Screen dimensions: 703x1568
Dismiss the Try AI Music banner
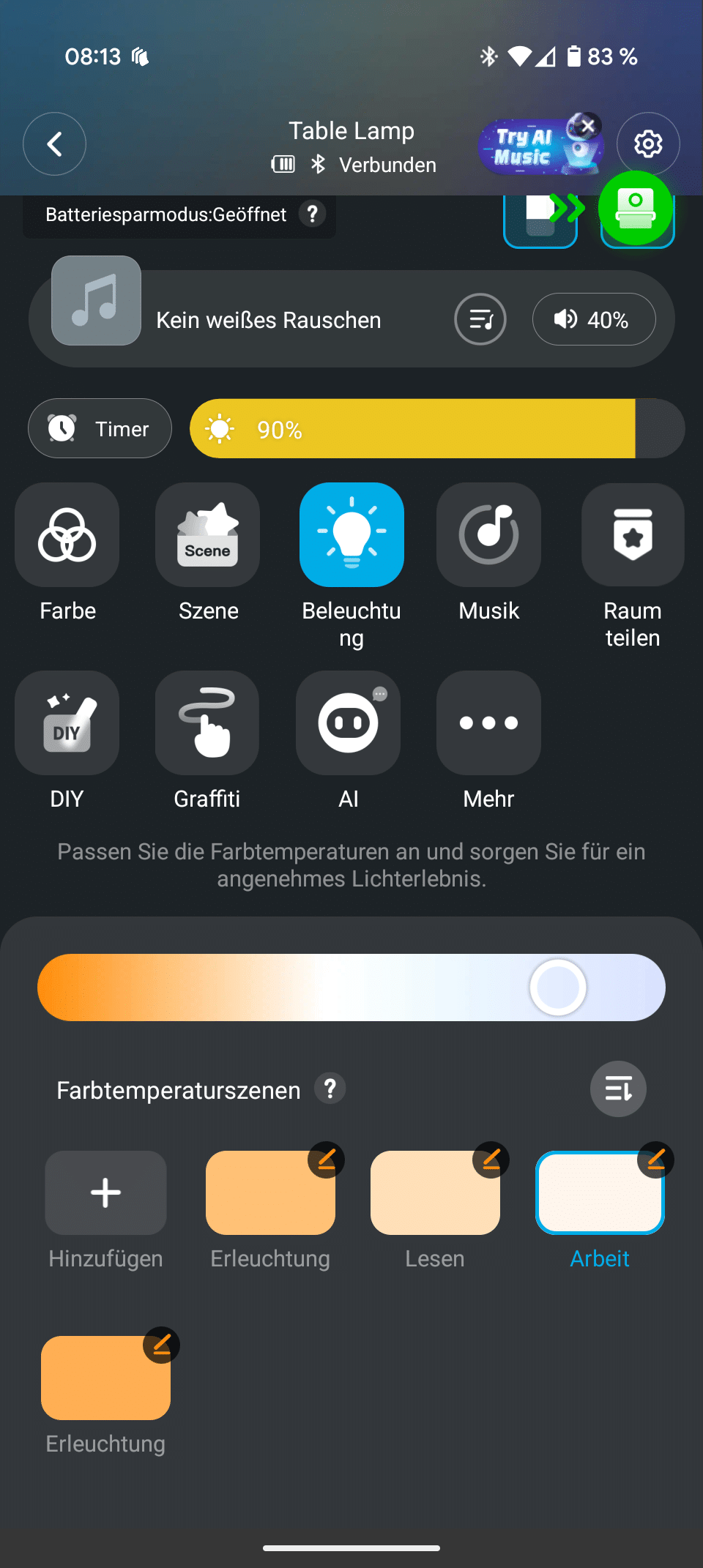click(587, 125)
